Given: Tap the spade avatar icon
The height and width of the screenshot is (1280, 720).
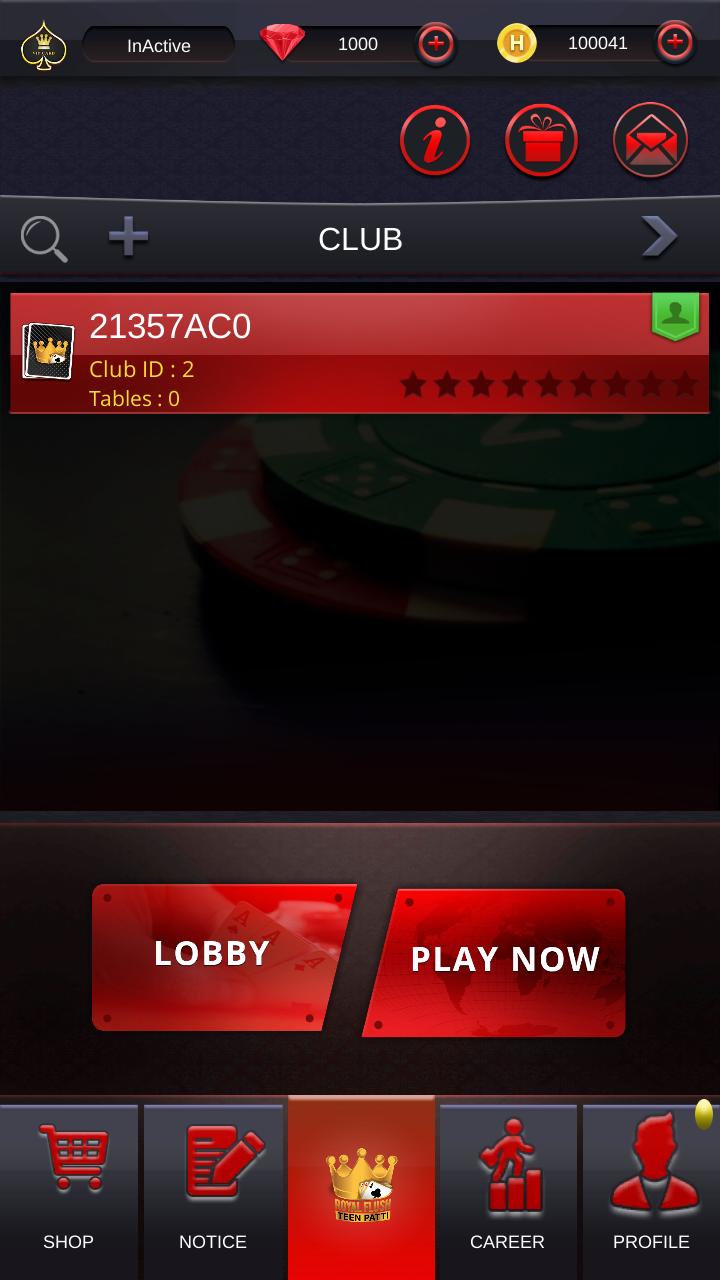Looking at the screenshot, I should [43, 45].
